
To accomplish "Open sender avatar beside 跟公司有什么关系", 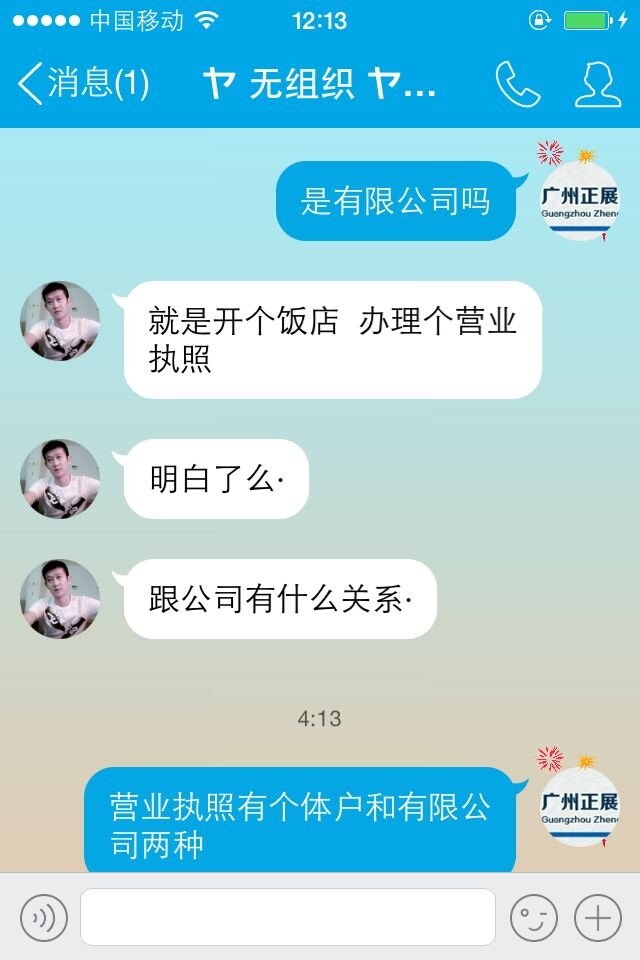I will [x=60, y=599].
